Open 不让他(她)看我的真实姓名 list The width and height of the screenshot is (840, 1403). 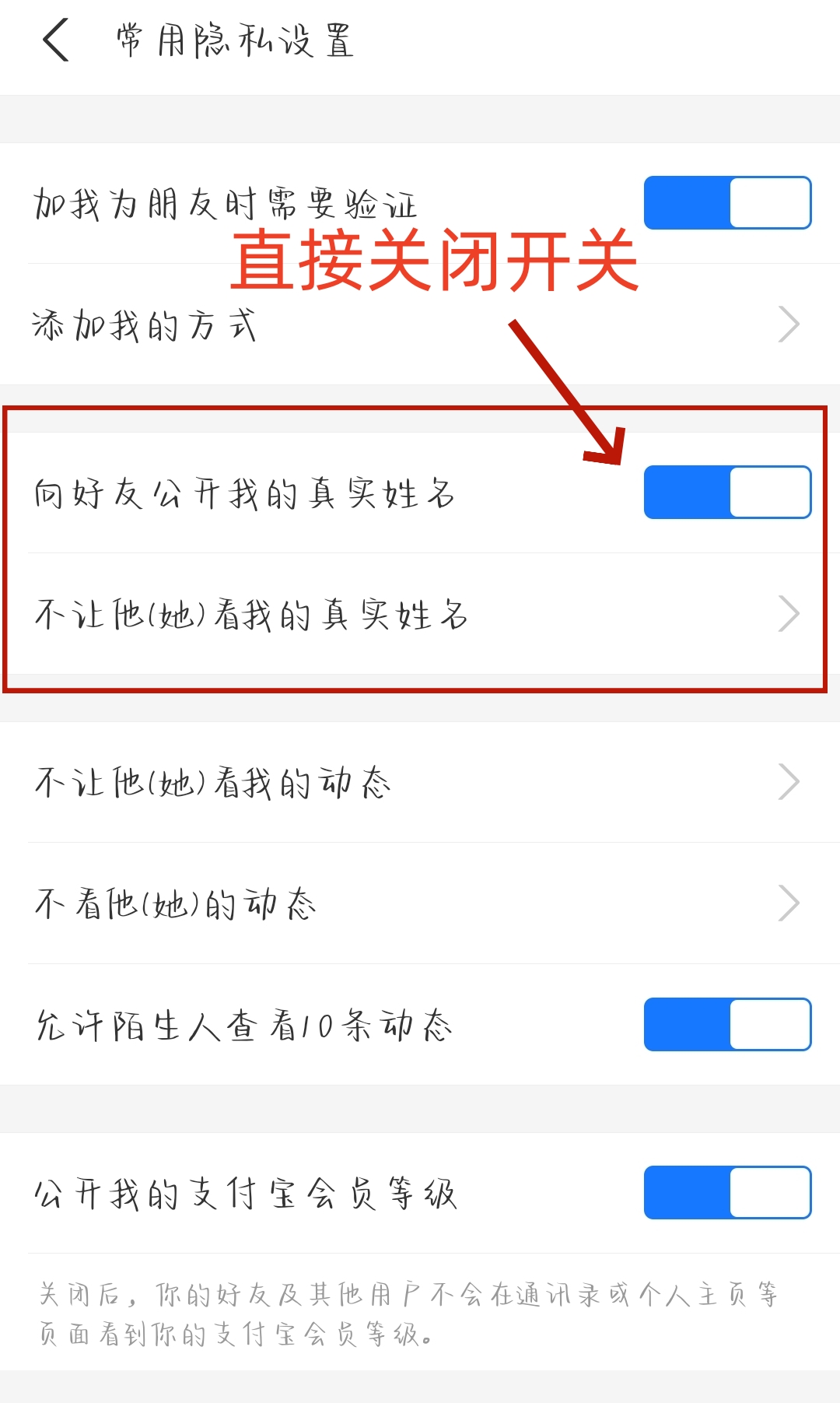(420, 614)
